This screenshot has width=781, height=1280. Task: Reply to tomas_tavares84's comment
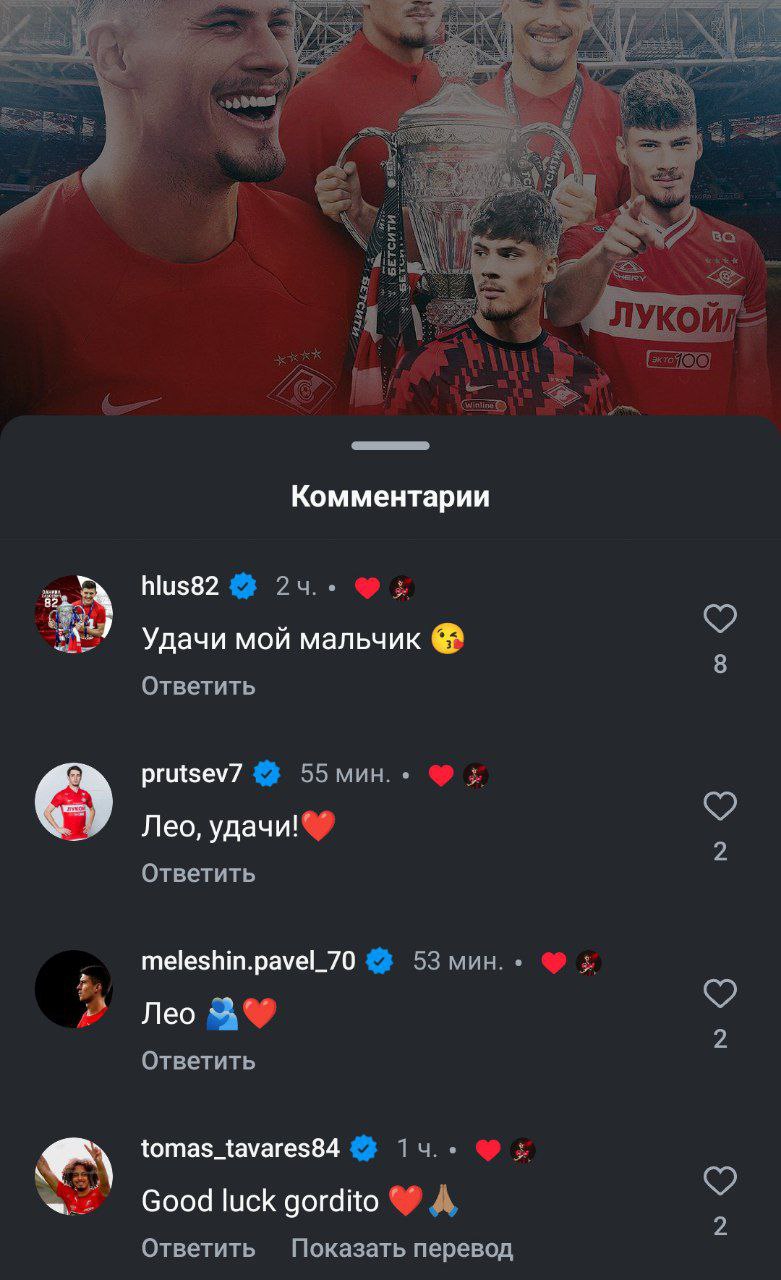click(x=198, y=1248)
